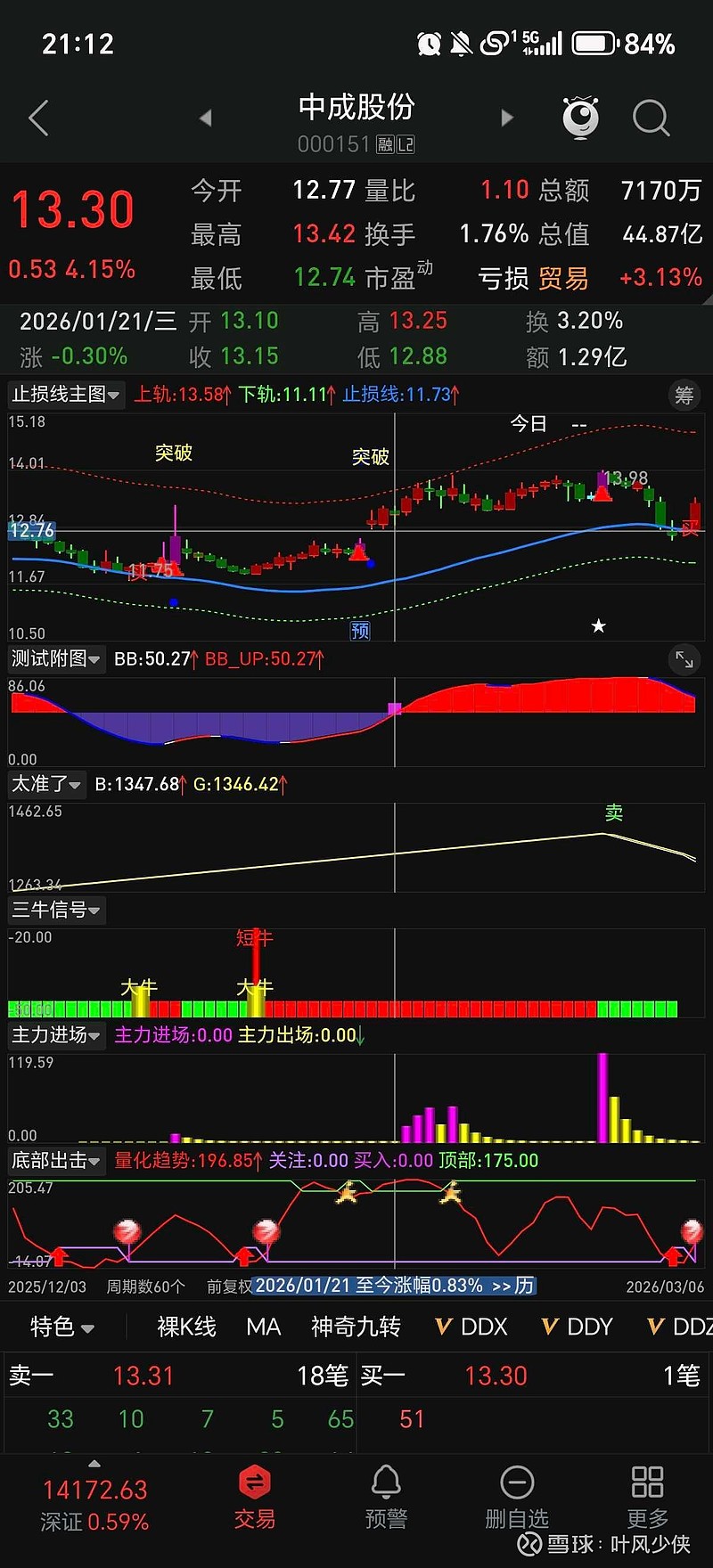The height and width of the screenshot is (1568, 713).
Task: Switch to the MA tab
Action: (x=262, y=1327)
